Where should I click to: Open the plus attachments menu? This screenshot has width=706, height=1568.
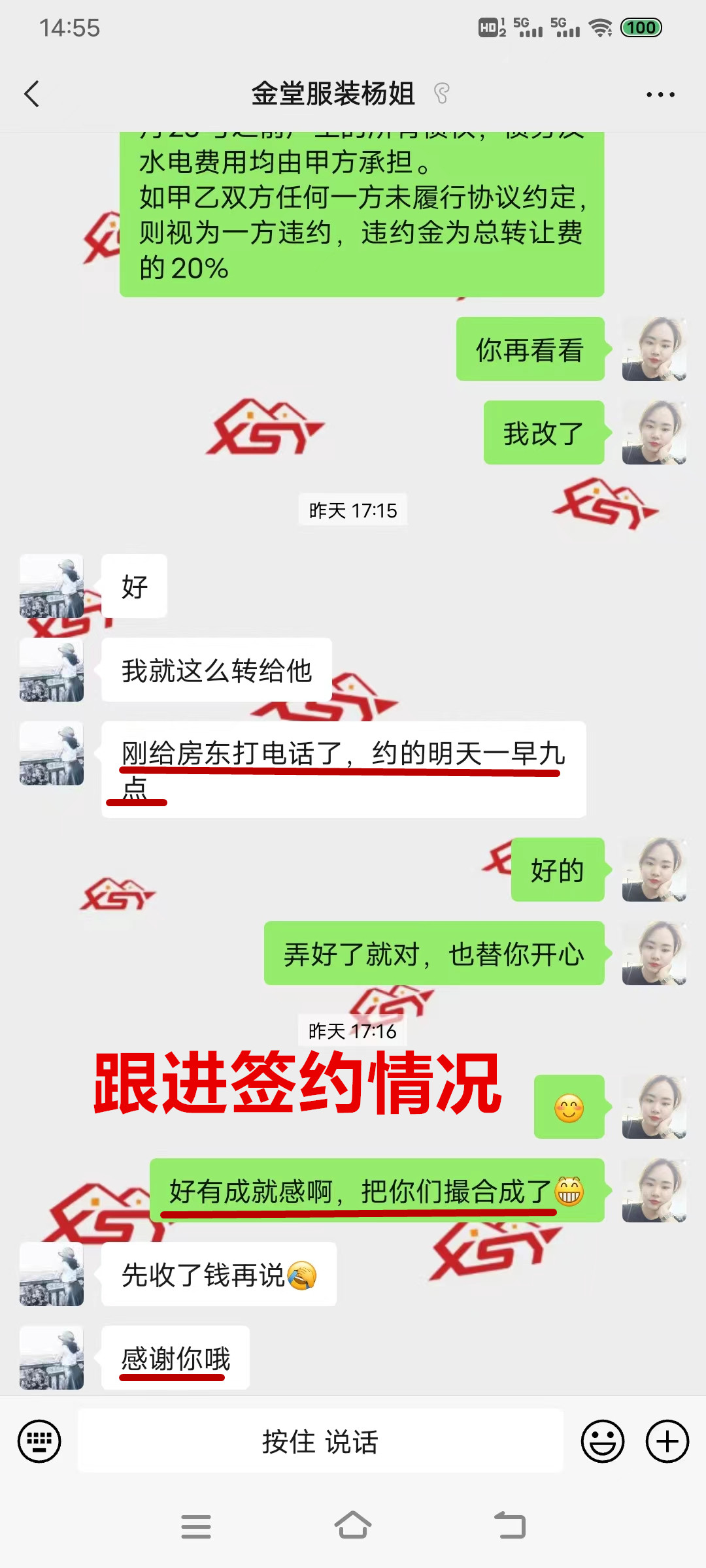click(667, 1441)
